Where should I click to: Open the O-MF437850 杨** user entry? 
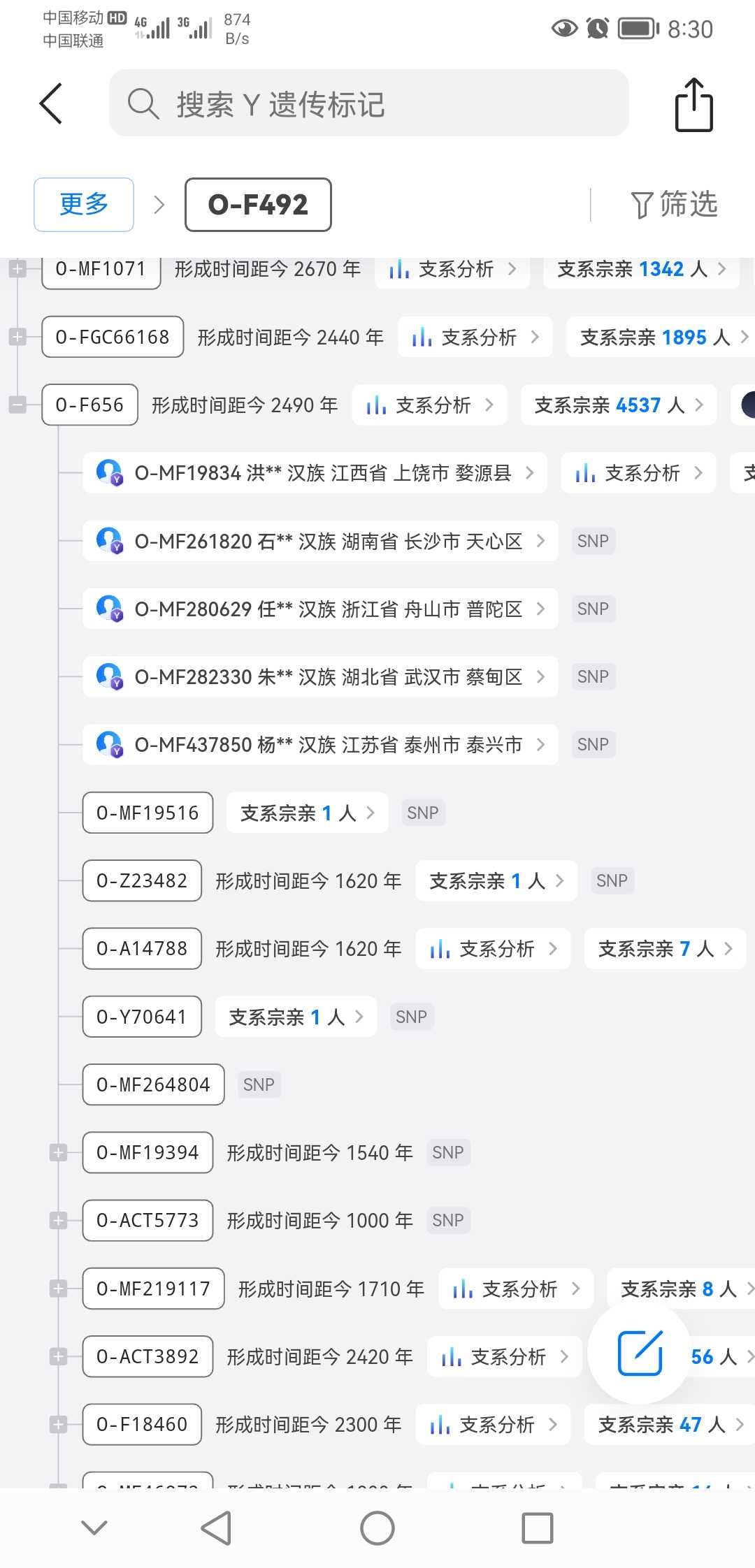[x=320, y=744]
